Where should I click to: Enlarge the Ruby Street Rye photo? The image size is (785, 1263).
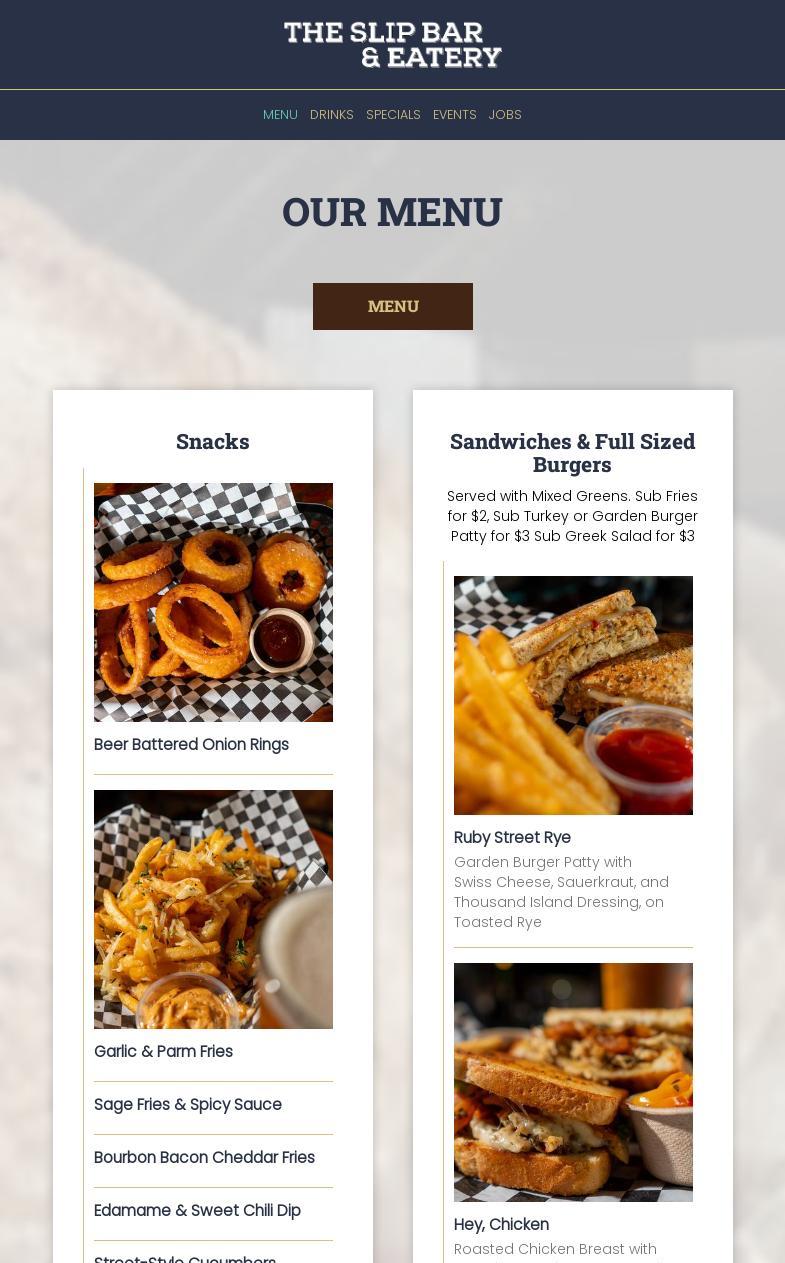click(x=573, y=695)
